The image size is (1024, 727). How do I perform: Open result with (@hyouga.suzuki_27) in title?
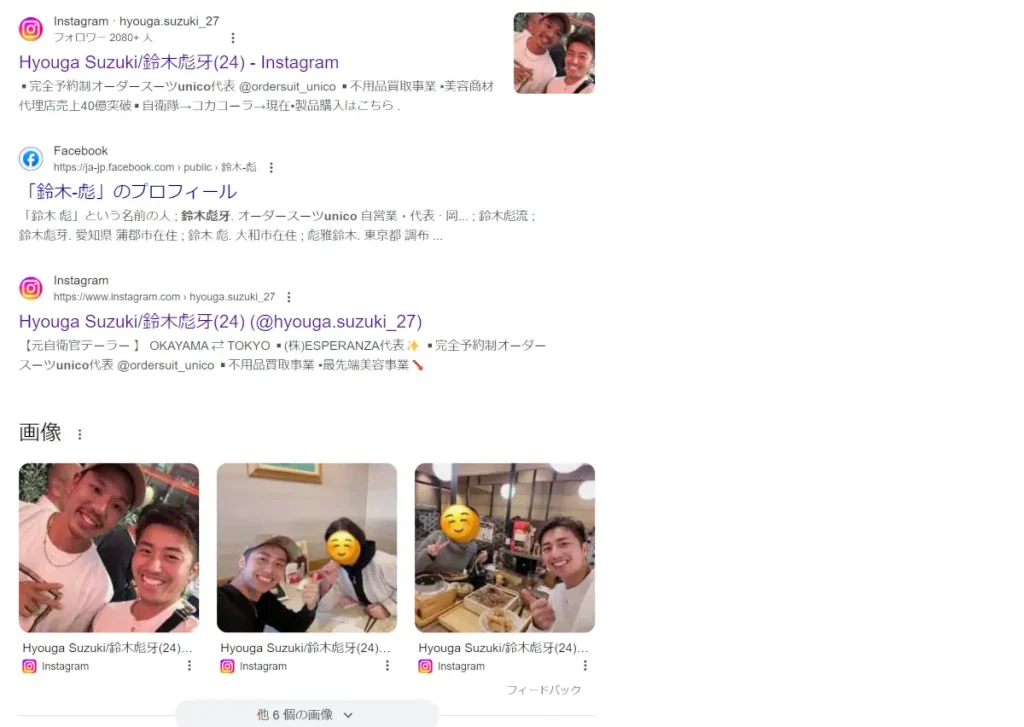(220, 321)
